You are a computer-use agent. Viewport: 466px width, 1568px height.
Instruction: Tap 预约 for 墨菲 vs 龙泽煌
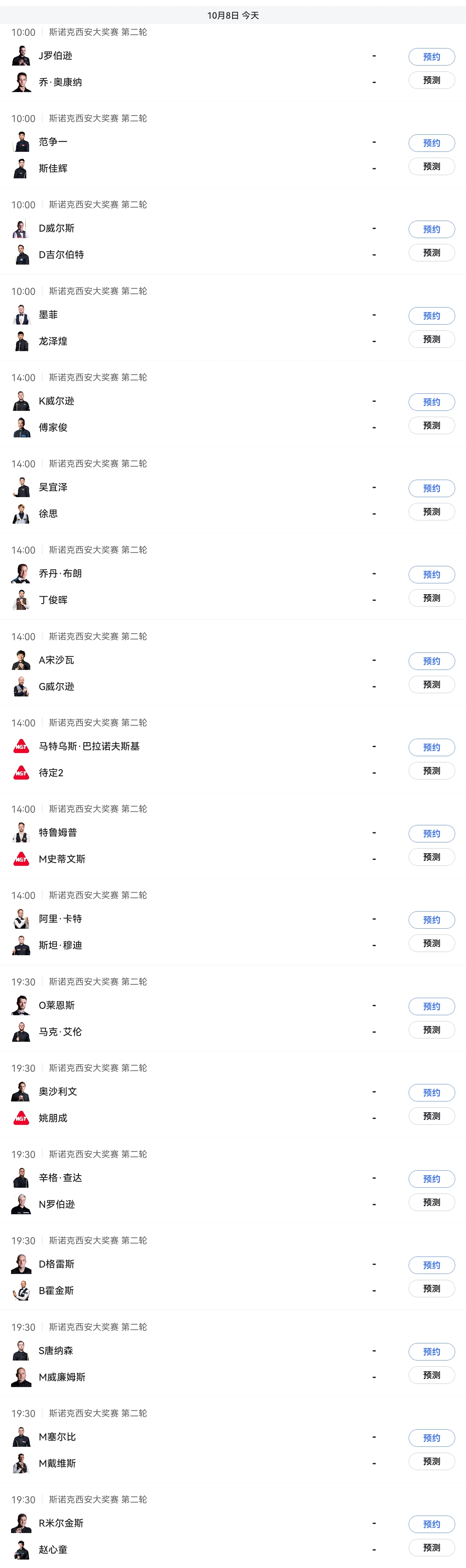point(431,316)
